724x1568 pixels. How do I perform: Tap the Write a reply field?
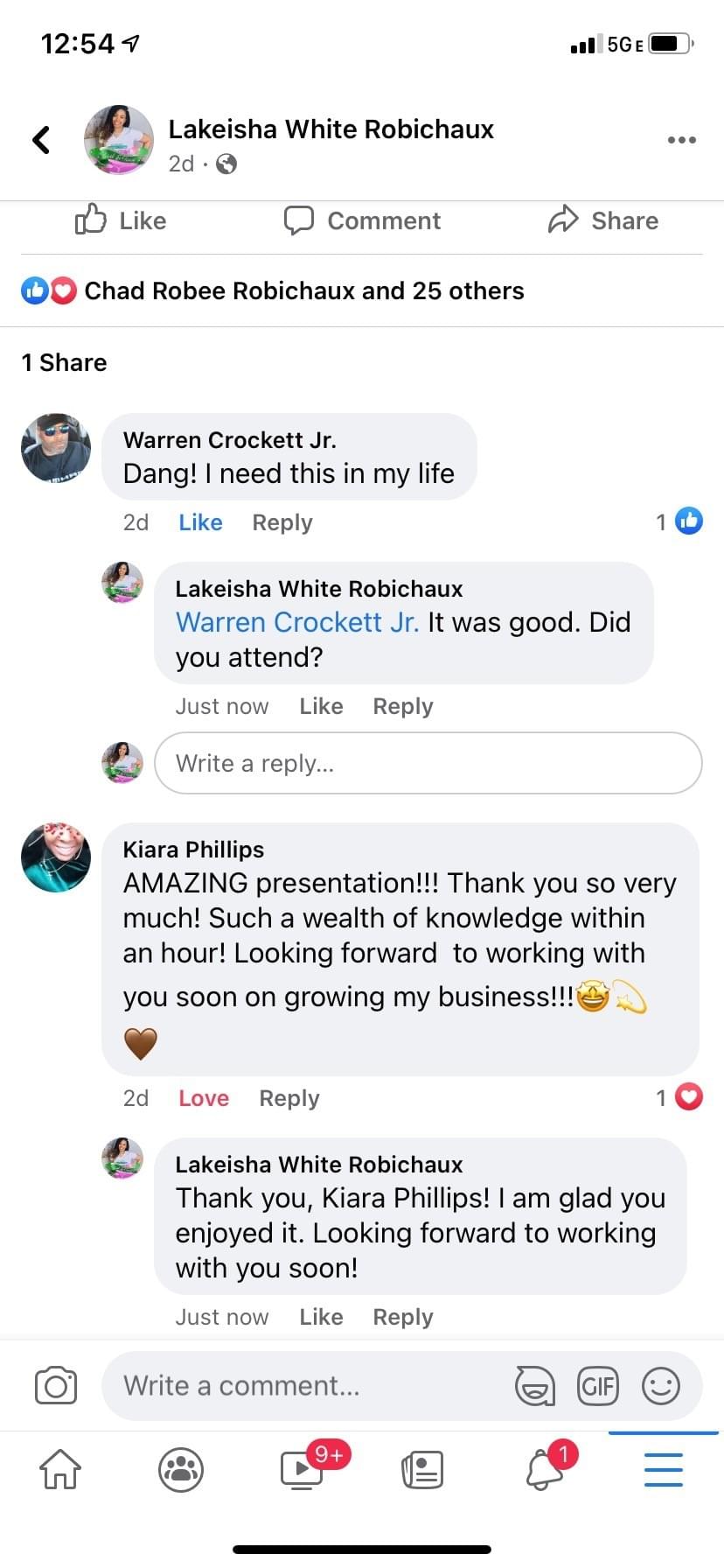[428, 763]
